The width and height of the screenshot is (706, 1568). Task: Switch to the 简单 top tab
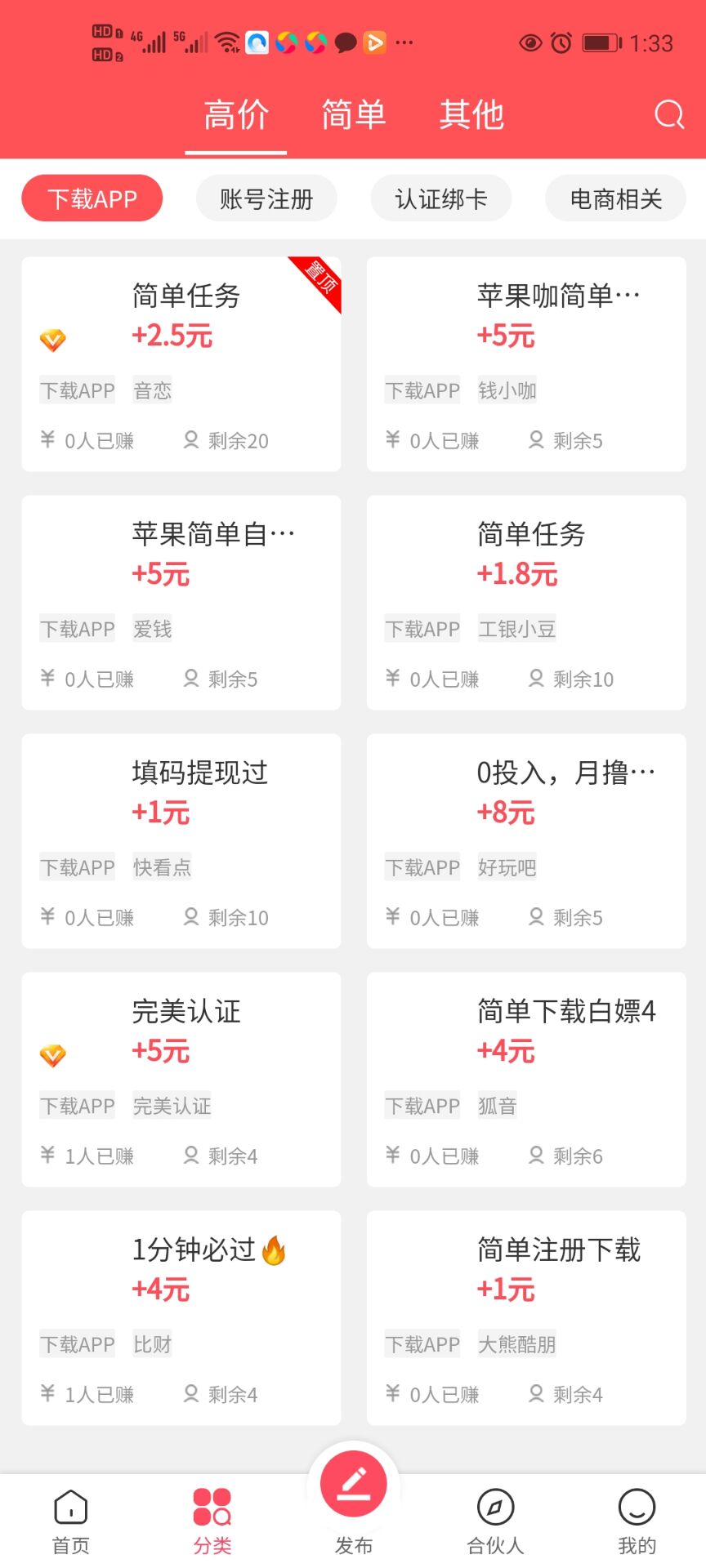[353, 115]
